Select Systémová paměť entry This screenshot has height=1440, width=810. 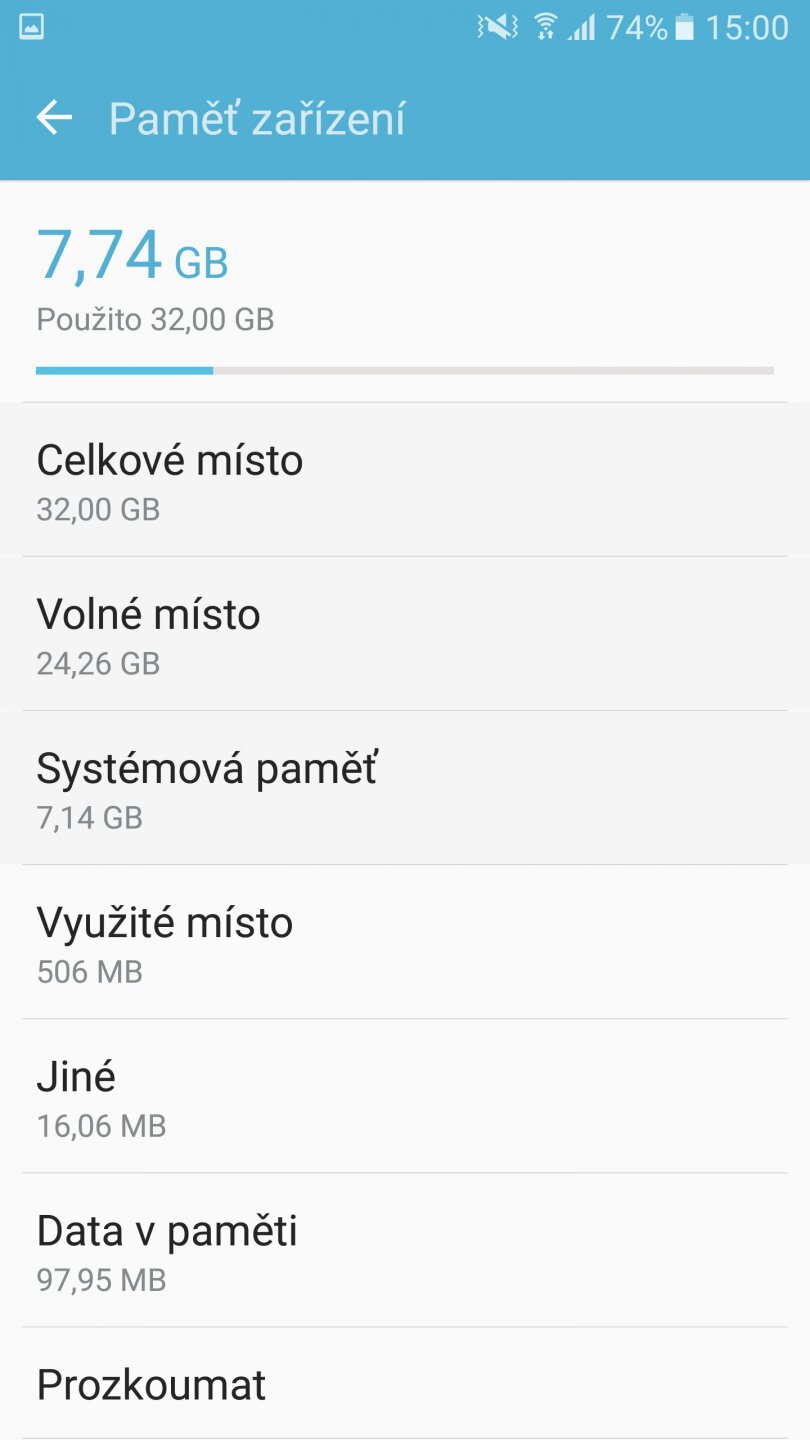(405, 786)
